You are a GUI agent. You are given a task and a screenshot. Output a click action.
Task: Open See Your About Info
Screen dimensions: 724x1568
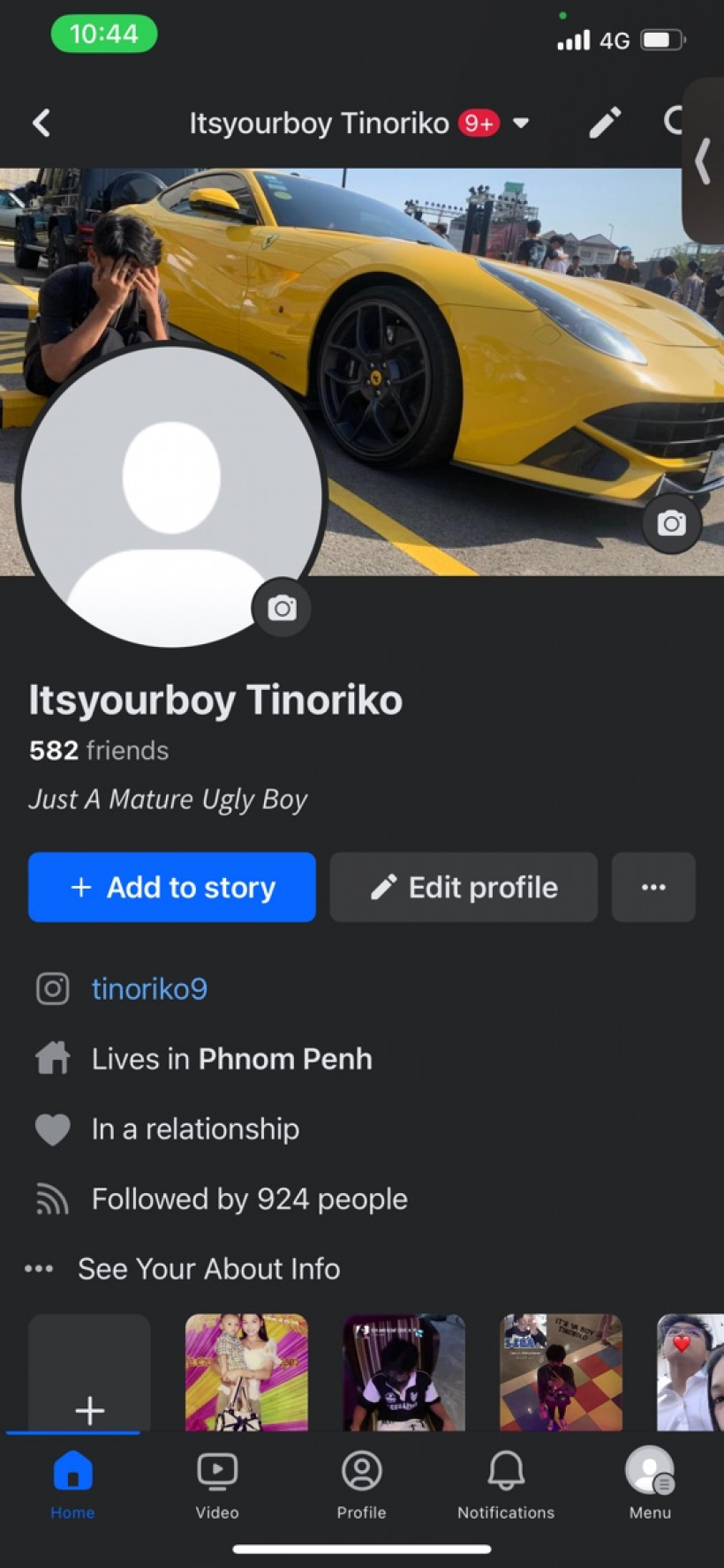click(x=208, y=1269)
